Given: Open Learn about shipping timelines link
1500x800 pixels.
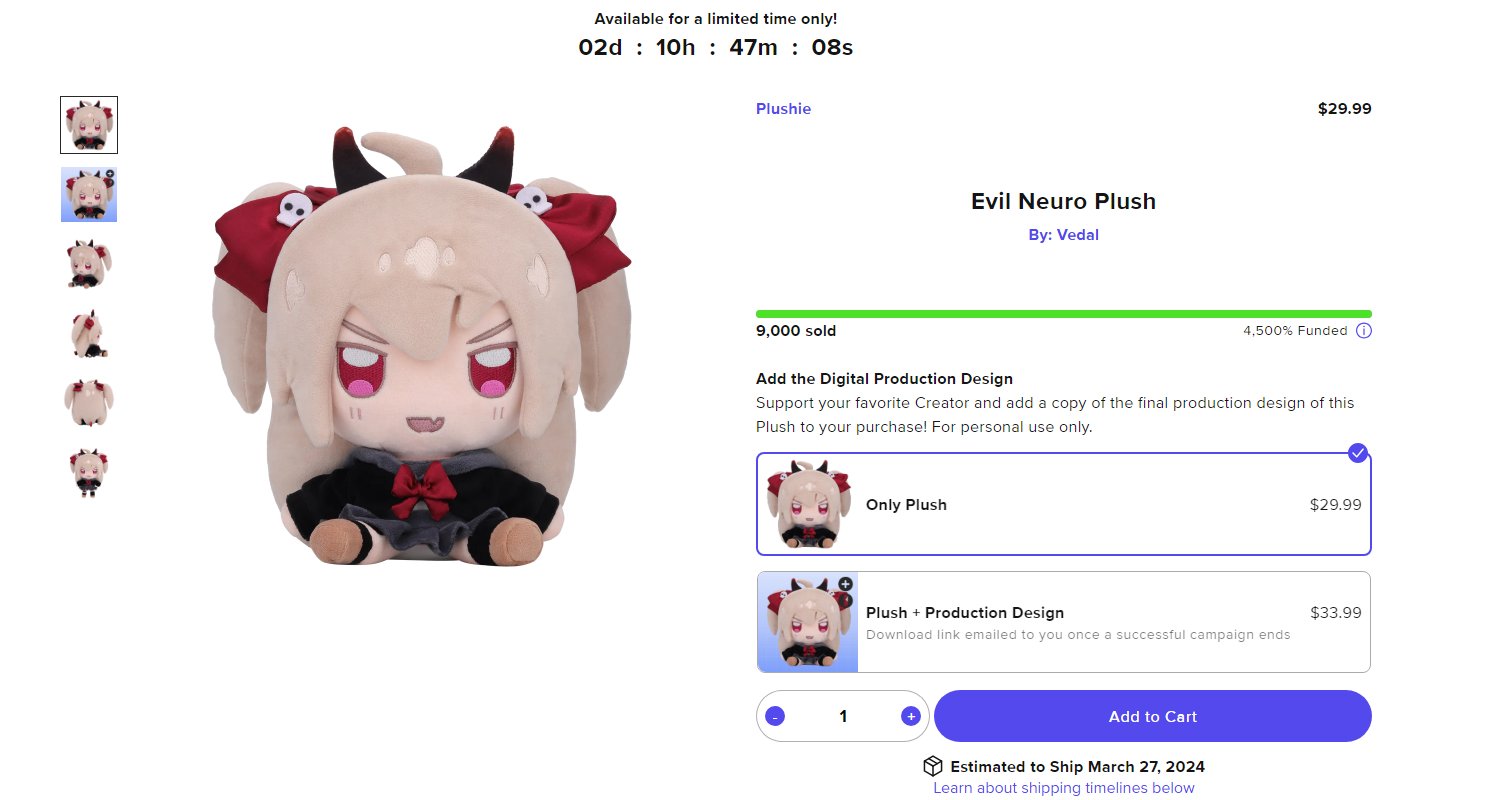Looking at the screenshot, I should click(1063, 788).
